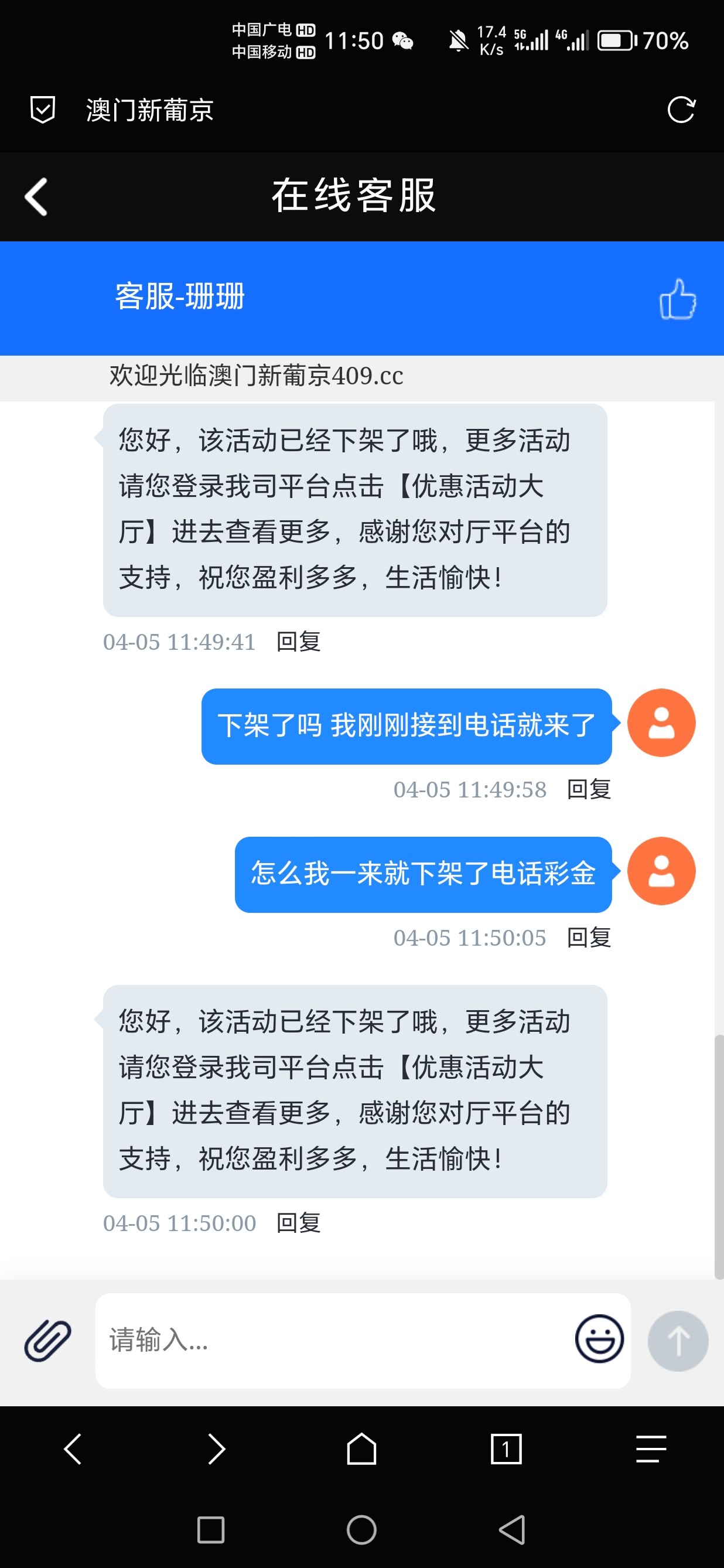Reply to the 11:50:00 agent message
This screenshot has width=724, height=1568.
298,1223
